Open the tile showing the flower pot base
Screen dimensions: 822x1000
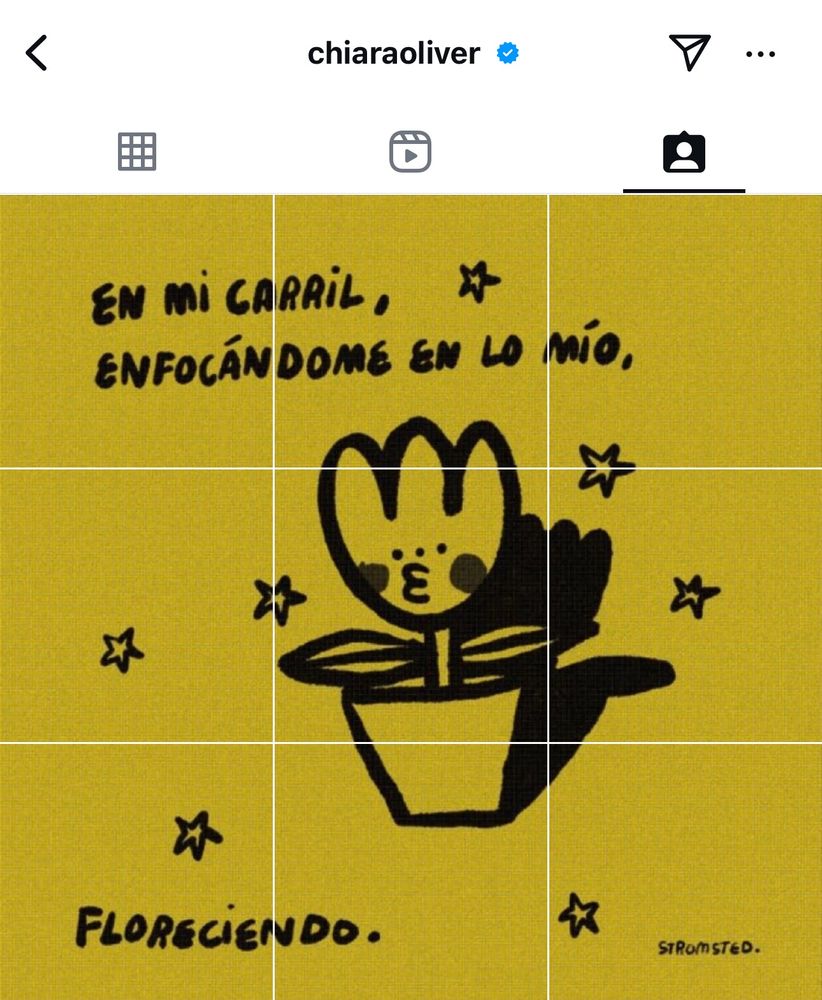coord(411,872)
